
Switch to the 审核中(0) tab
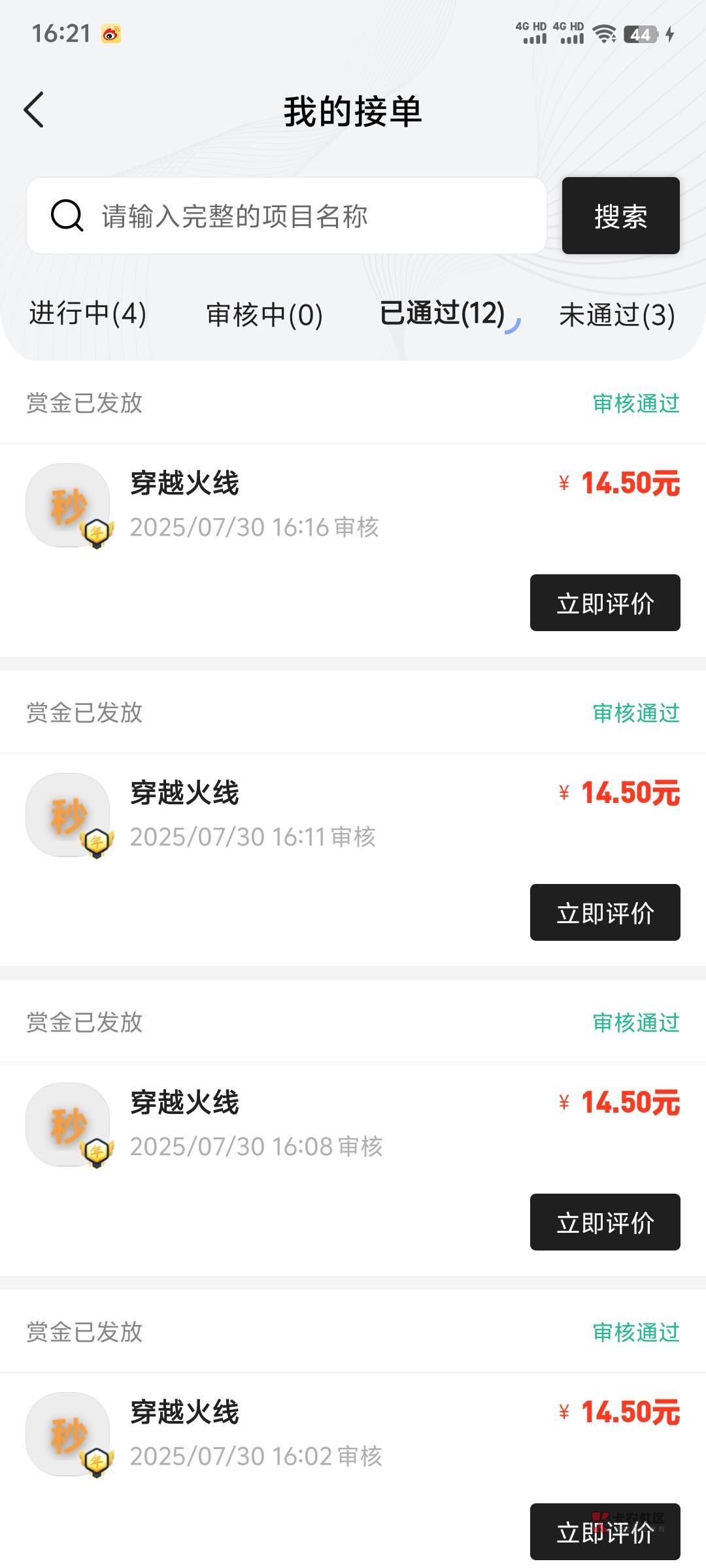[x=264, y=316]
